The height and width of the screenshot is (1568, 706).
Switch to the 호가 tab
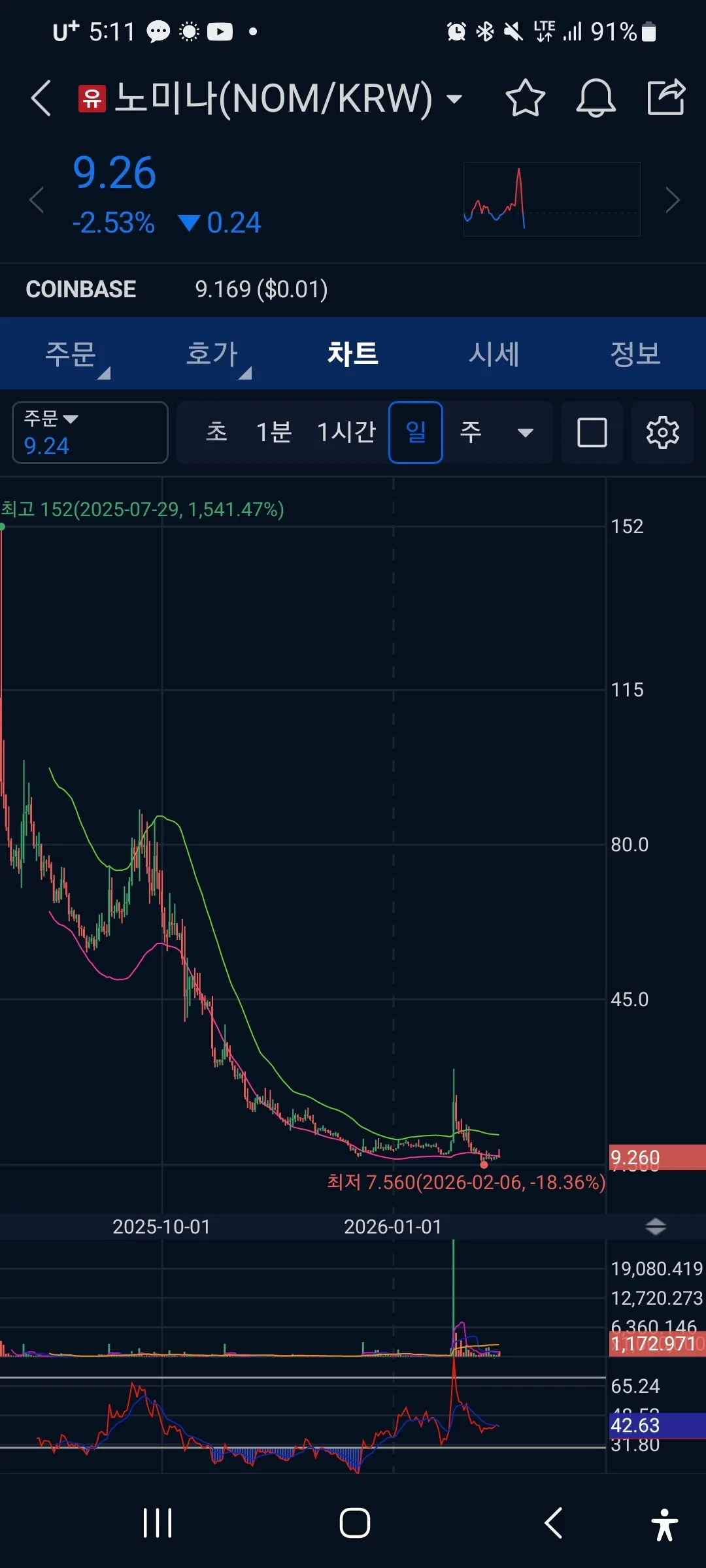tap(212, 354)
